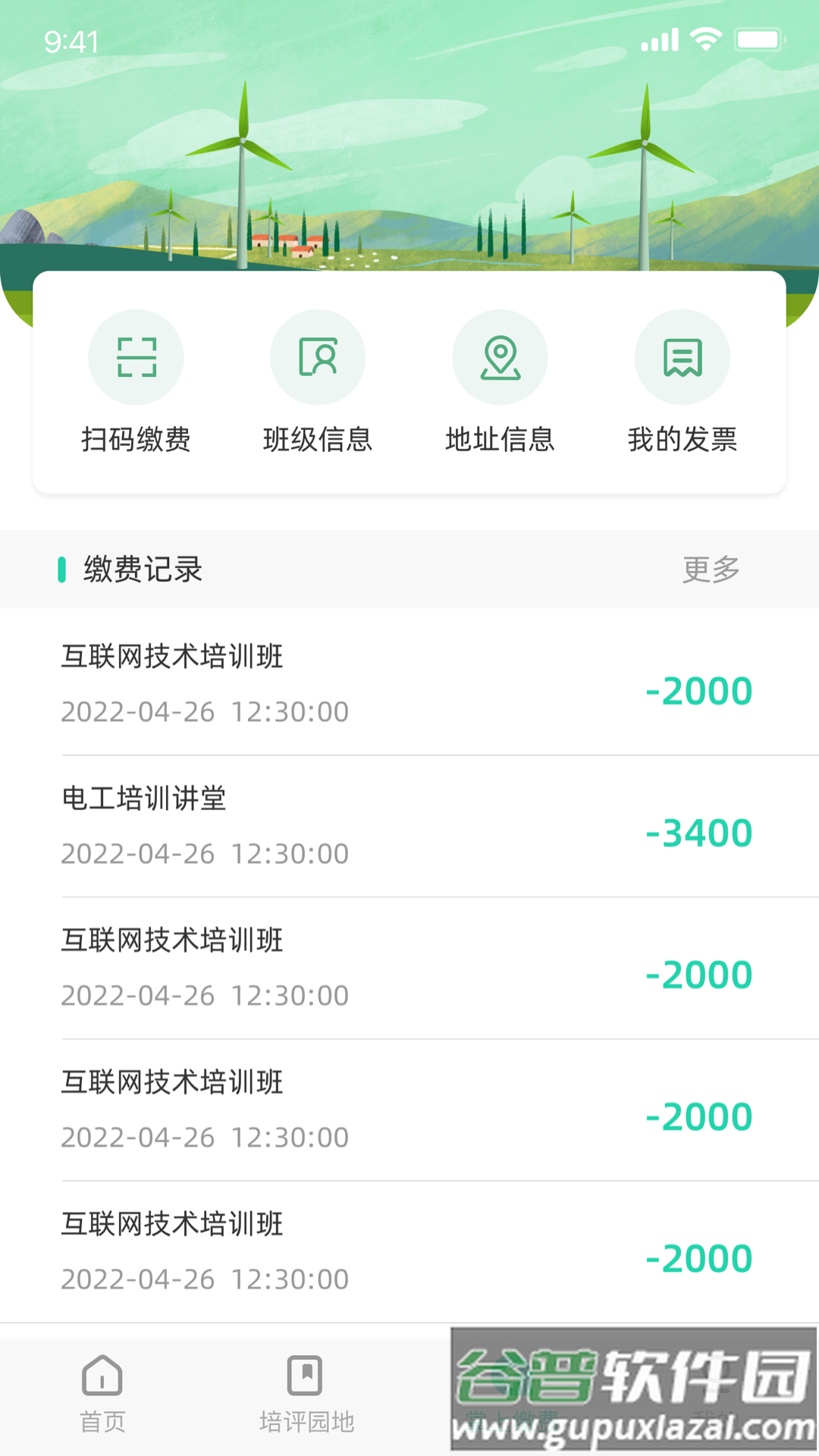Tap 更多 to view more payment records

711,570
